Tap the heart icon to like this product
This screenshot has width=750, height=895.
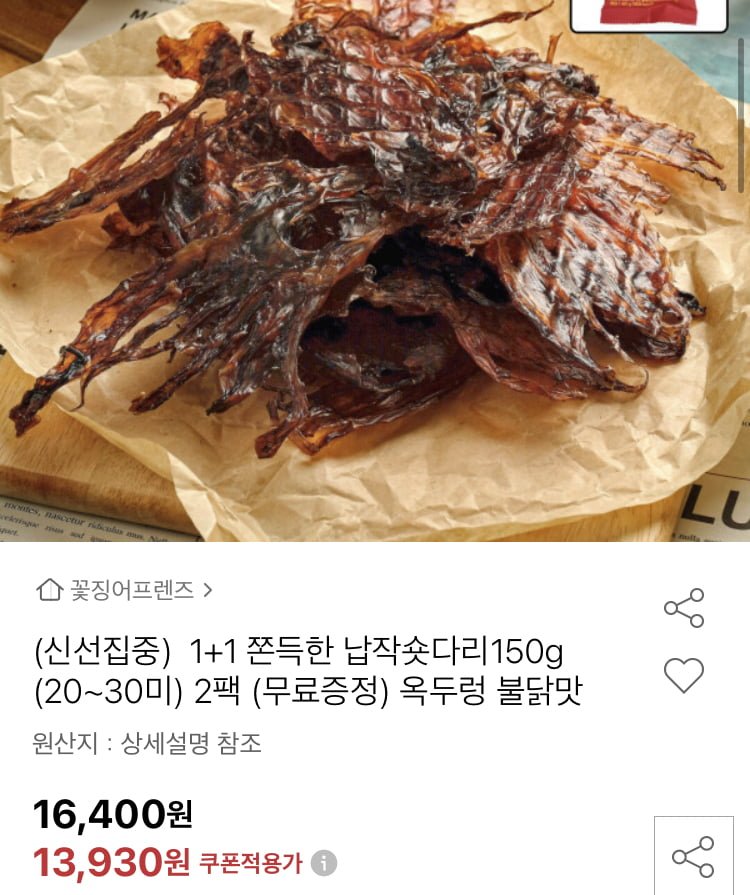pyautogui.click(x=686, y=676)
